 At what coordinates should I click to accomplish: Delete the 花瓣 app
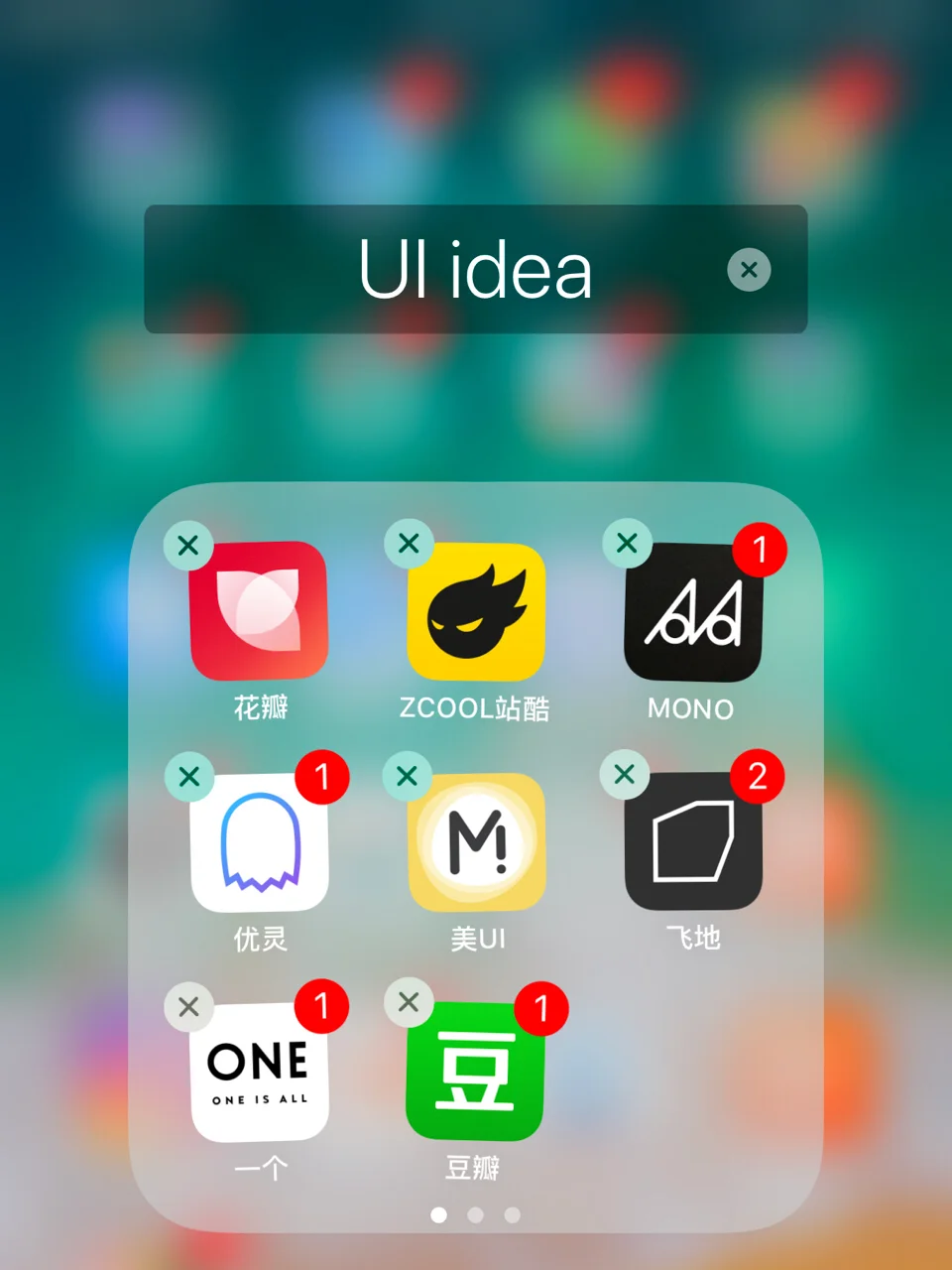tap(188, 545)
